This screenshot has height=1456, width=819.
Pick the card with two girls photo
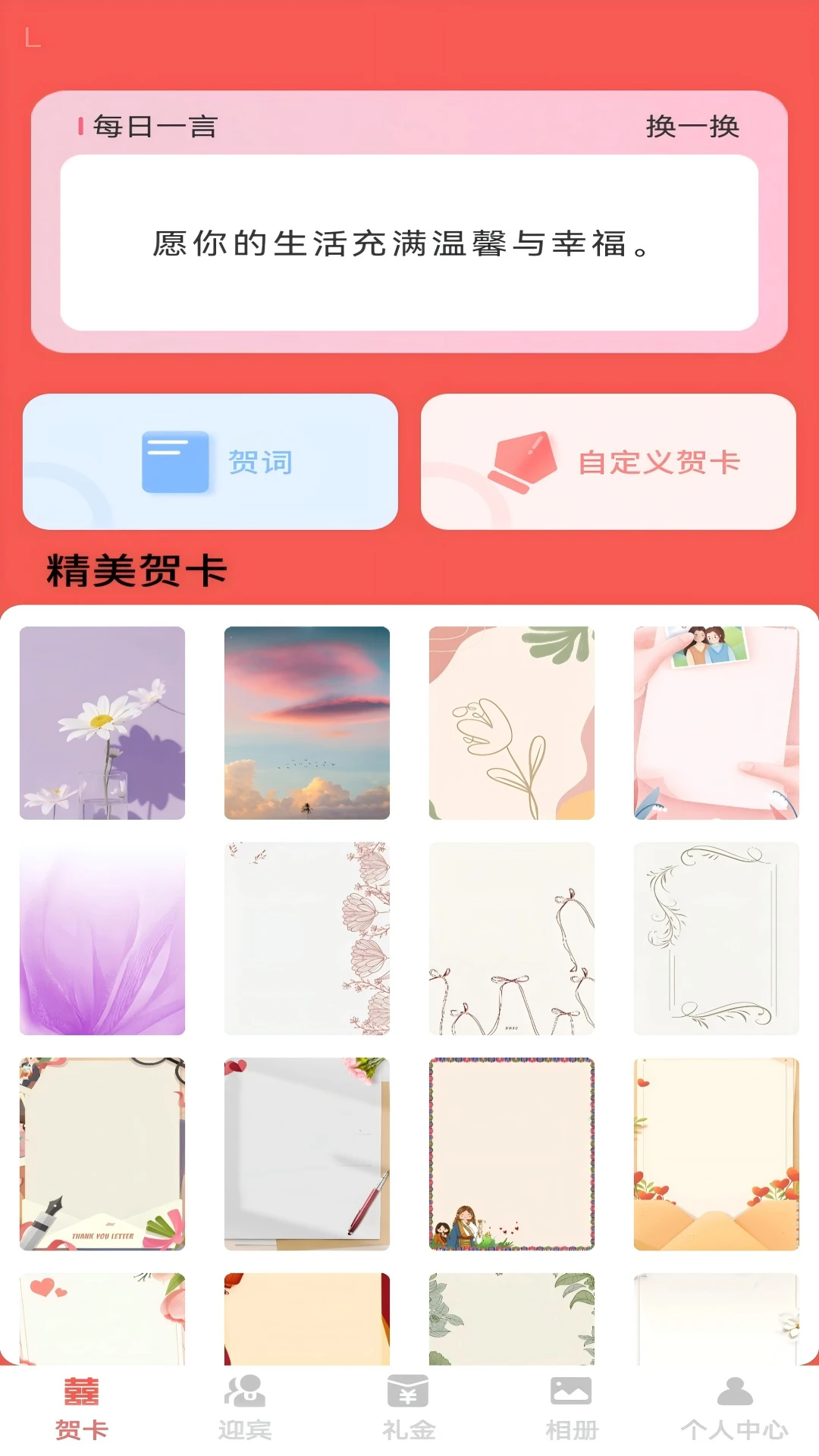point(717,723)
